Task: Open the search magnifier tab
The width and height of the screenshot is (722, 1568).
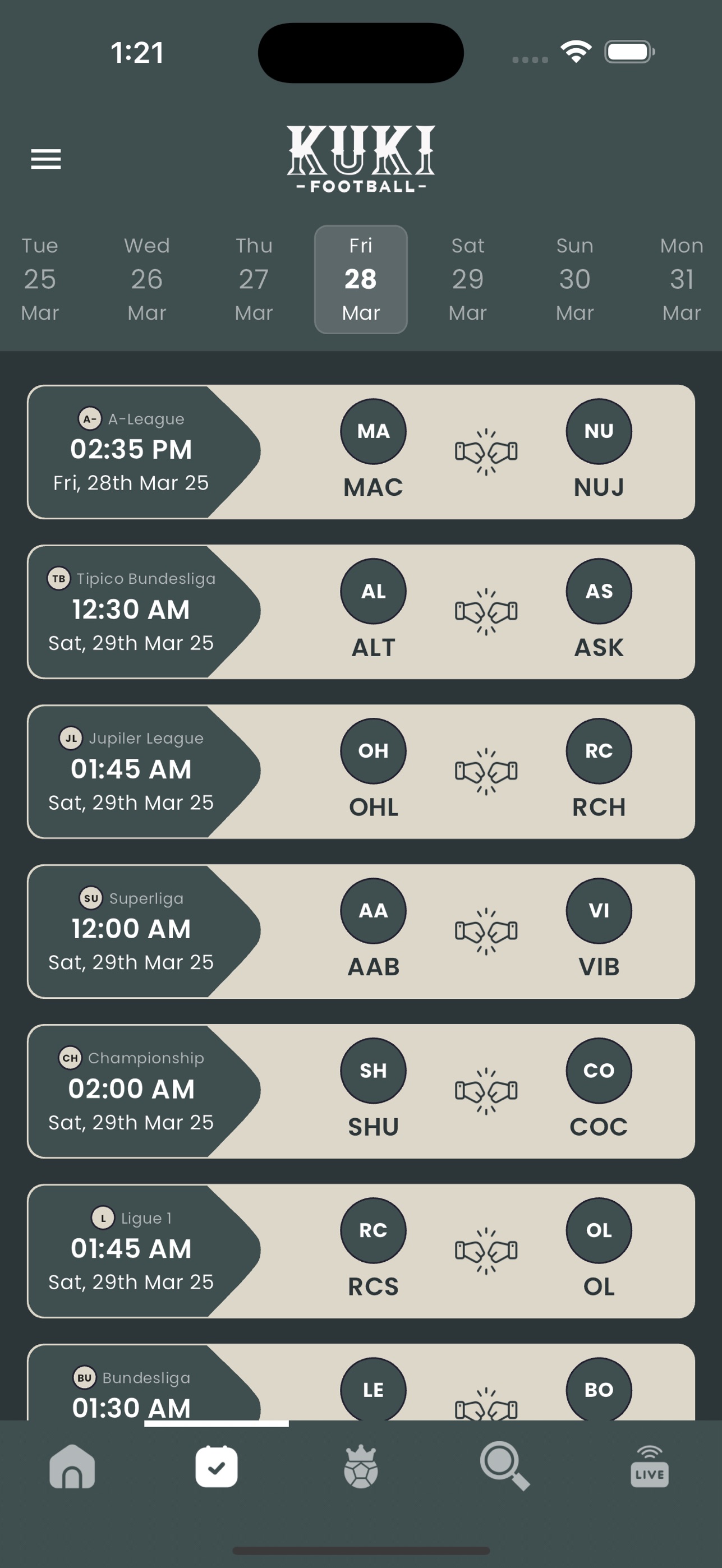Action: click(x=505, y=1466)
